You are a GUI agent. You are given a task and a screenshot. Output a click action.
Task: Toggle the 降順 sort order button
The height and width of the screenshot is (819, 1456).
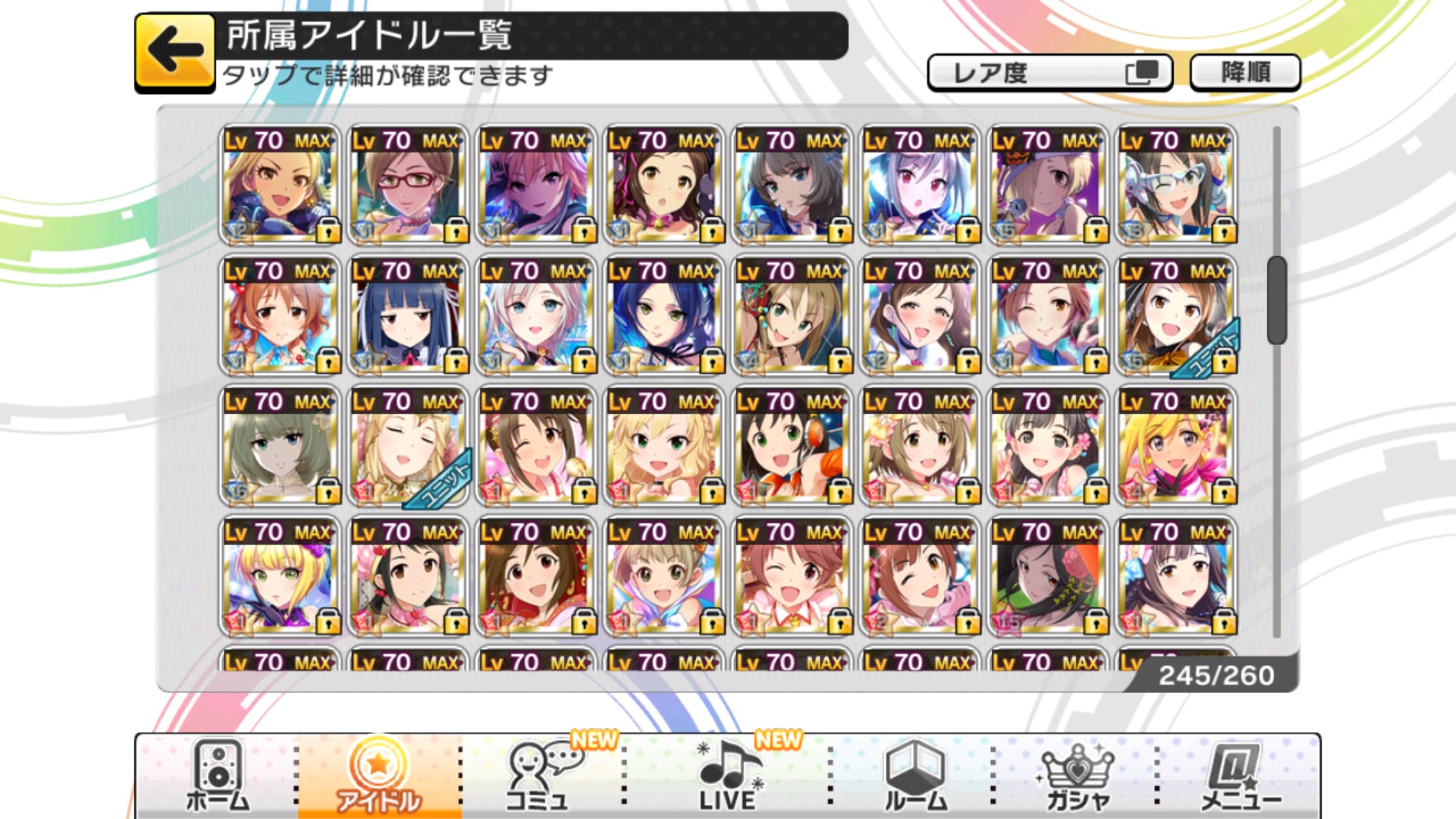(x=1244, y=73)
